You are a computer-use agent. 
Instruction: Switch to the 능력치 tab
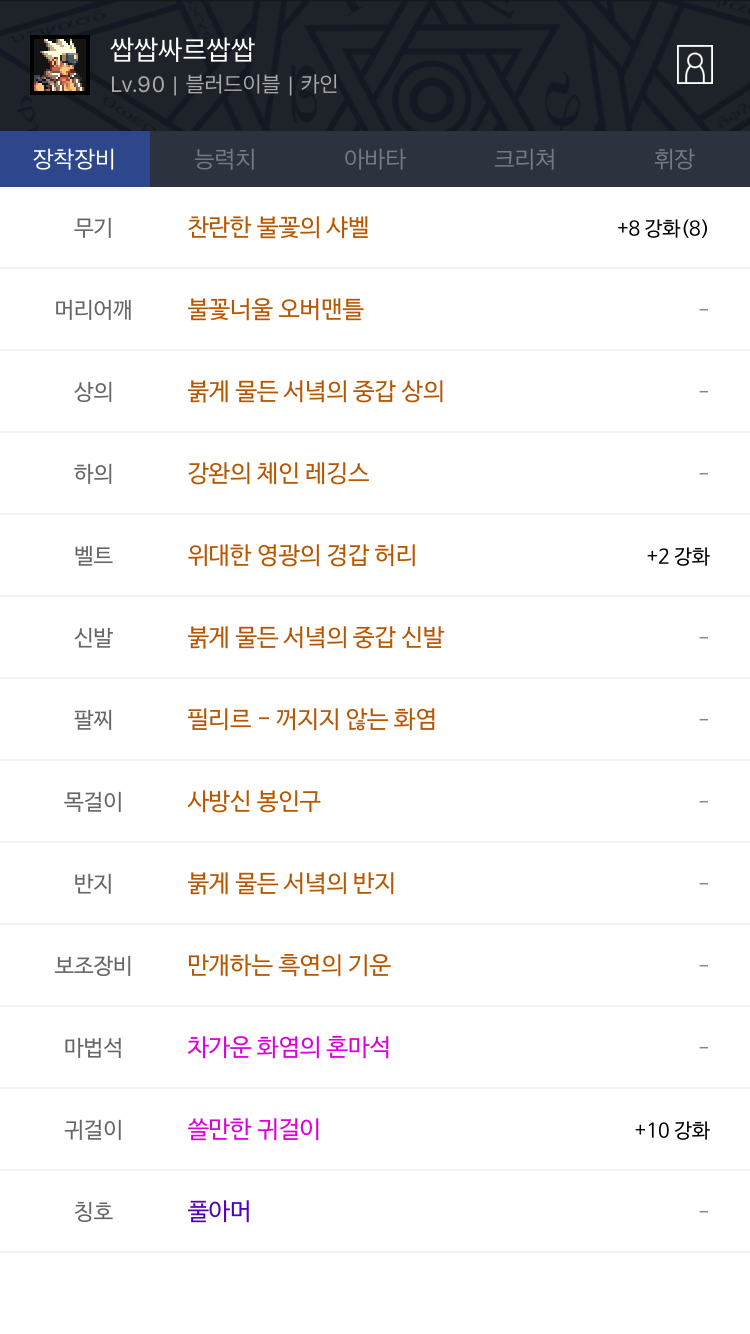pos(225,159)
